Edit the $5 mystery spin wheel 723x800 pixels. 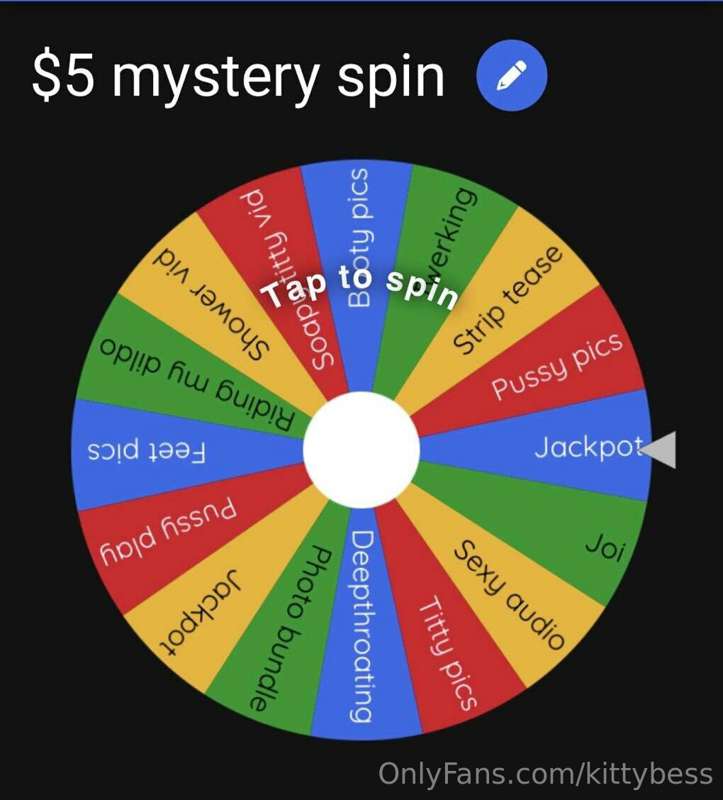pyautogui.click(x=512, y=75)
